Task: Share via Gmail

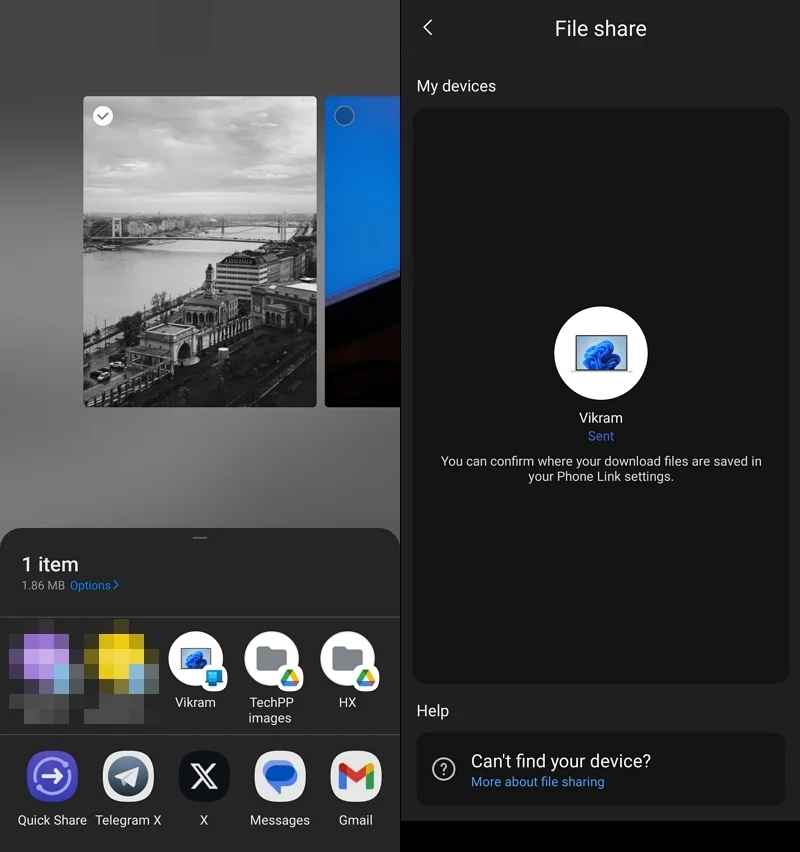Action: (355, 777)
